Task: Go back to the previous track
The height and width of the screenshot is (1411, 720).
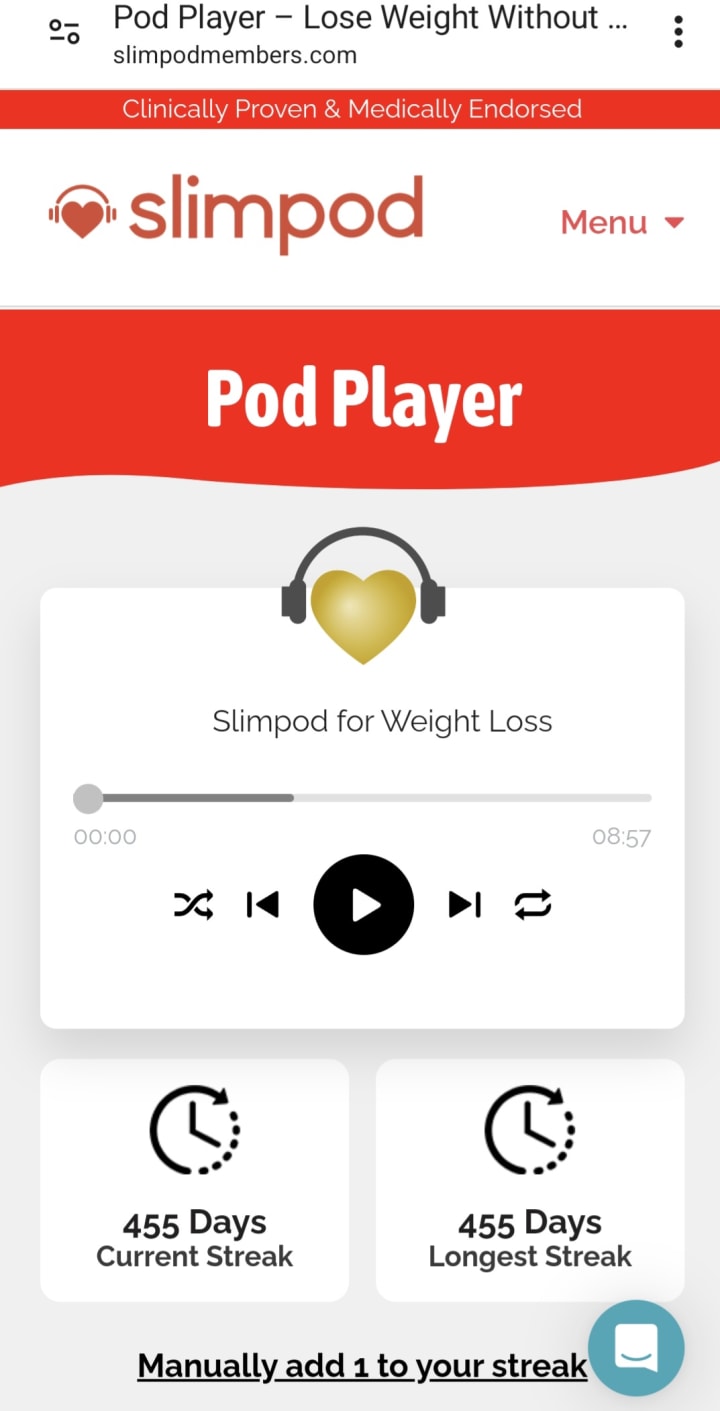Action: [262, 905]
